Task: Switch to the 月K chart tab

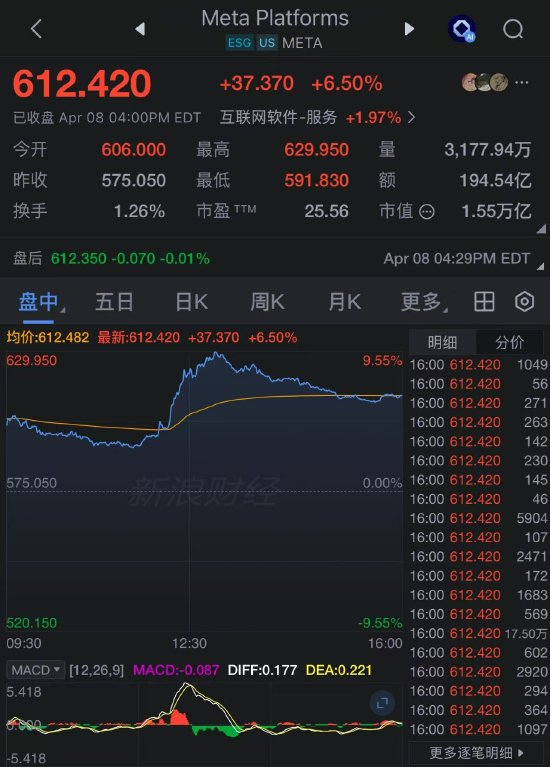Action: click(x=344, y=302)
